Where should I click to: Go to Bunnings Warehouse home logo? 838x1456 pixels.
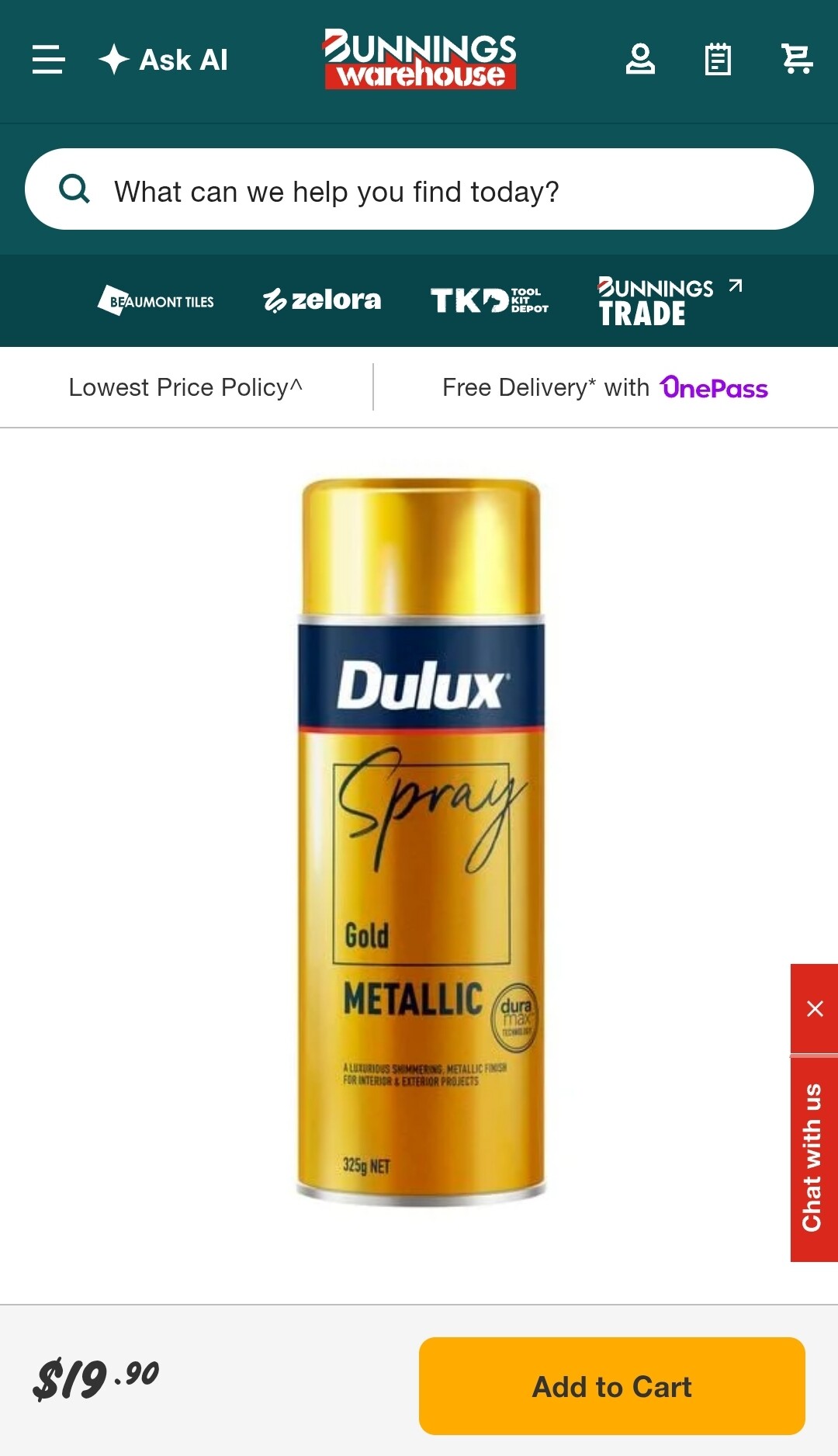coord(420,59)
